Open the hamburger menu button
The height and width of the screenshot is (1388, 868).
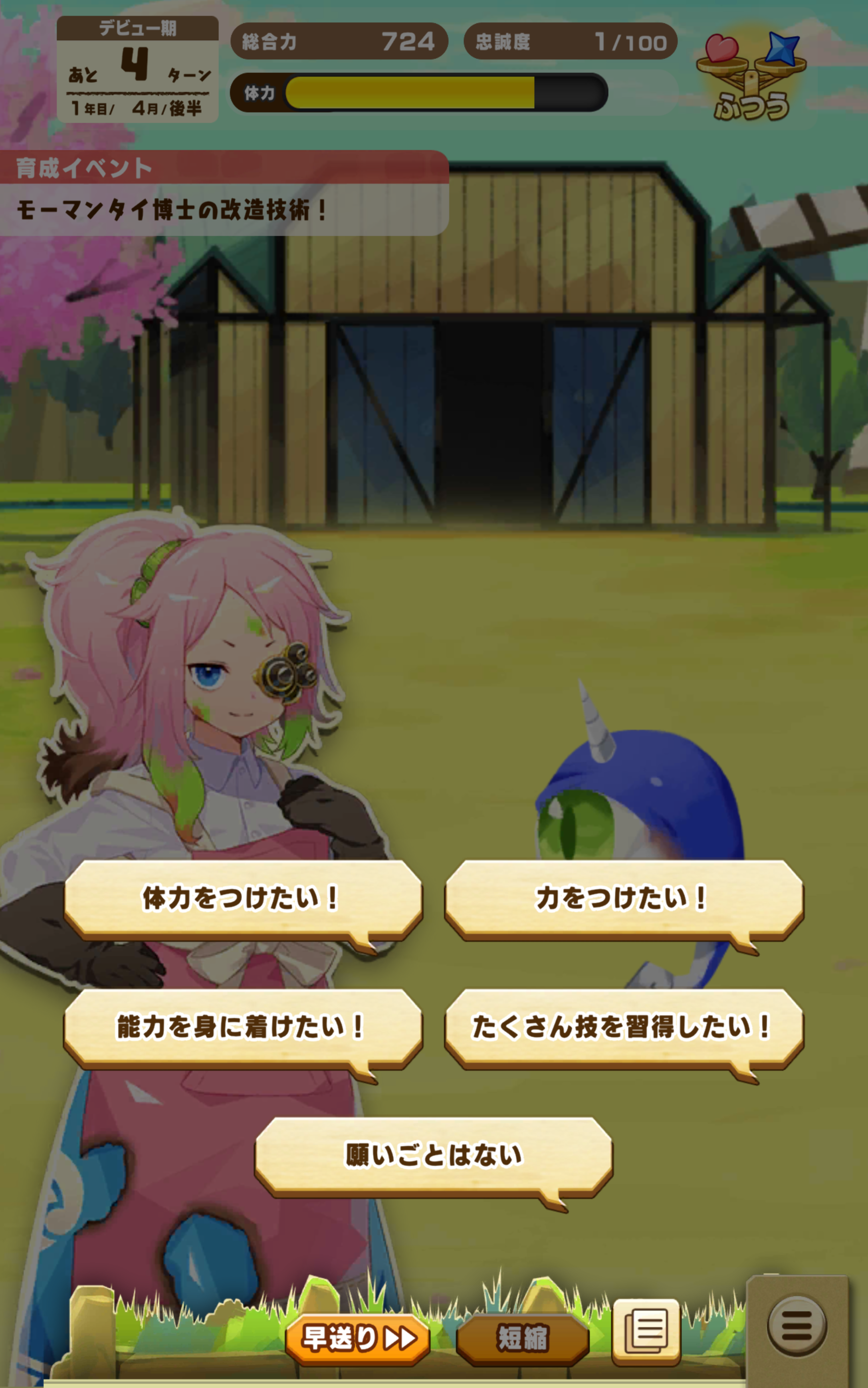click(x=797, y=1326)
